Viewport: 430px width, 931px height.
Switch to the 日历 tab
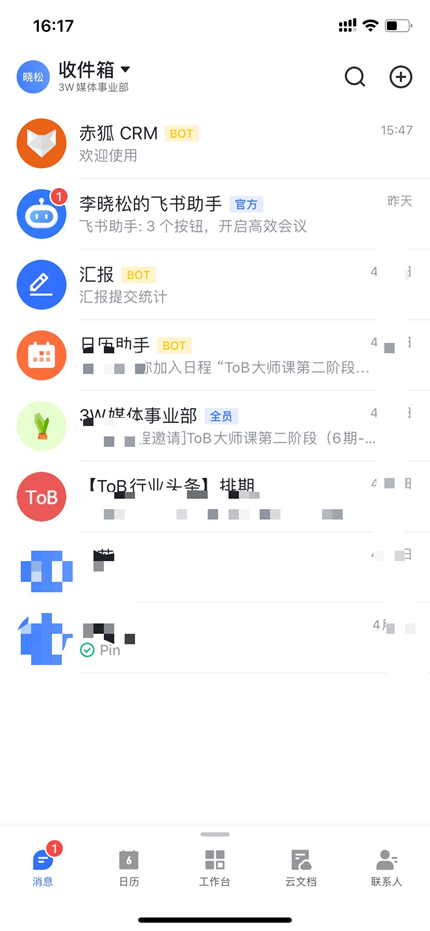129,866
